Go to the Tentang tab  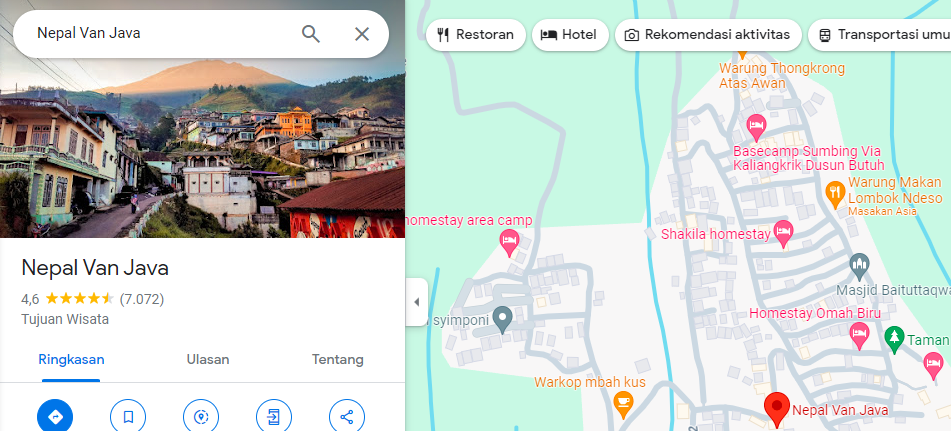(338, 360)
